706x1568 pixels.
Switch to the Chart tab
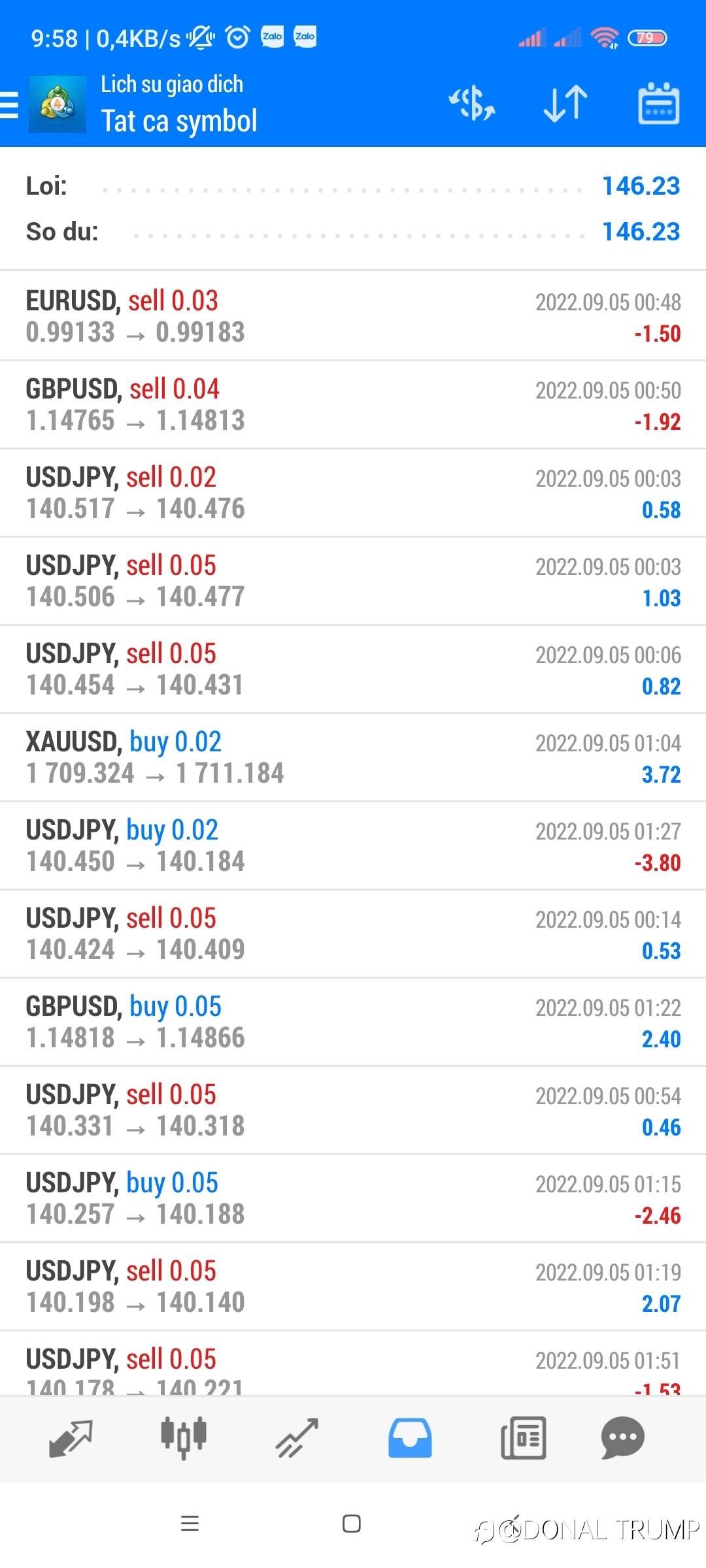click(184, 1439)
